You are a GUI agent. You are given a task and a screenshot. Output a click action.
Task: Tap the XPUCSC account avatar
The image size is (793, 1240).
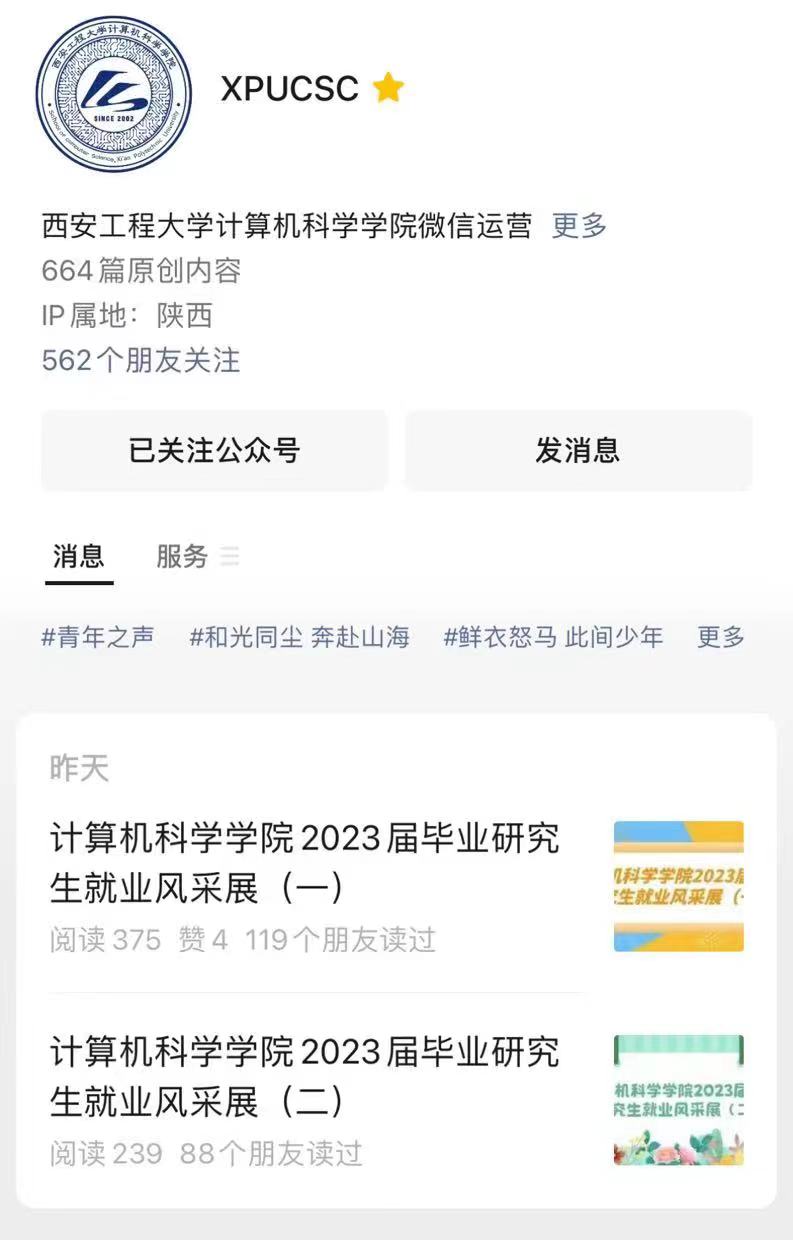tap(113, 93)
